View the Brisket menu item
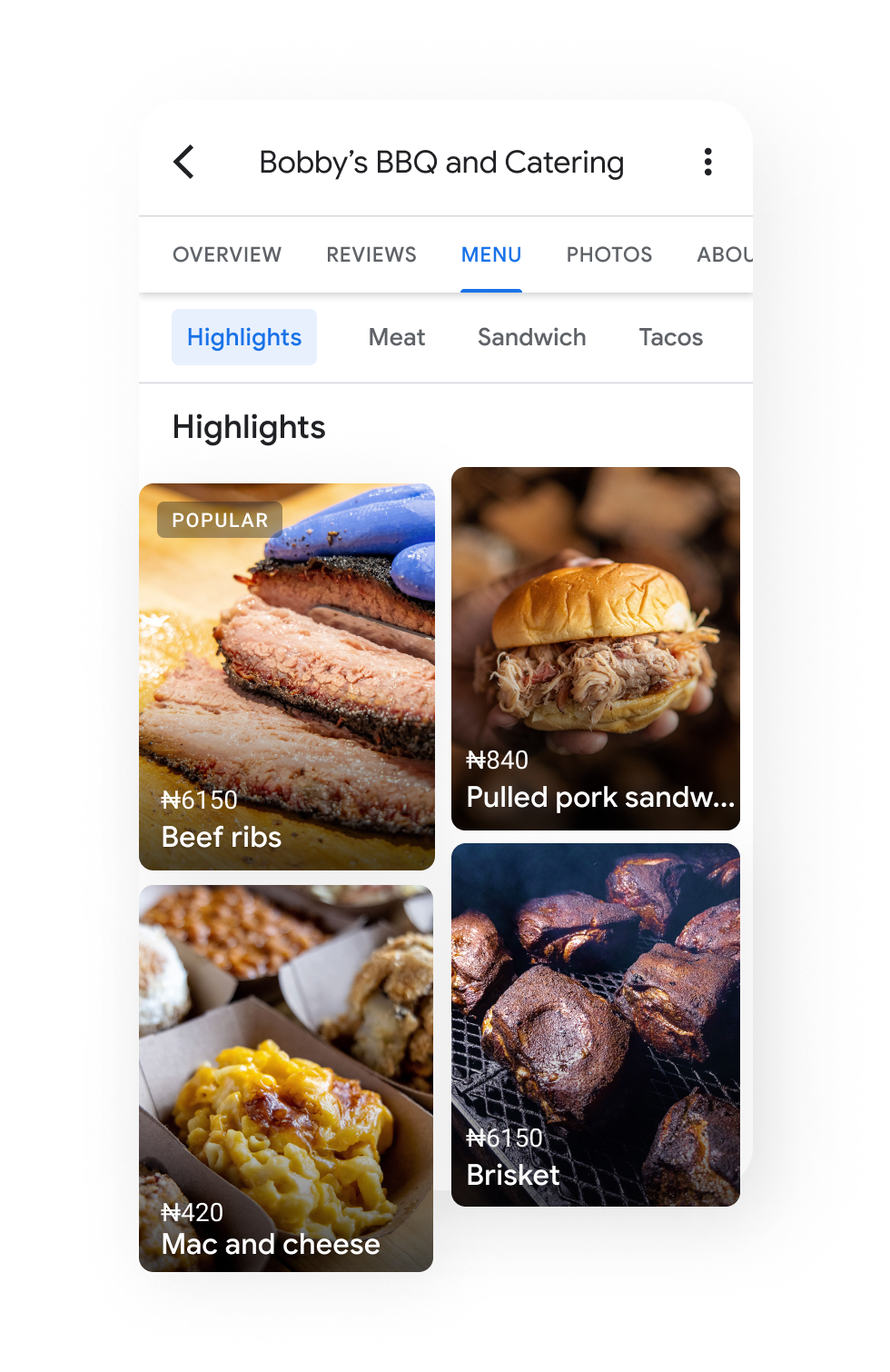The width and height of the screenshot is (890, 1372). point(596,1025)
